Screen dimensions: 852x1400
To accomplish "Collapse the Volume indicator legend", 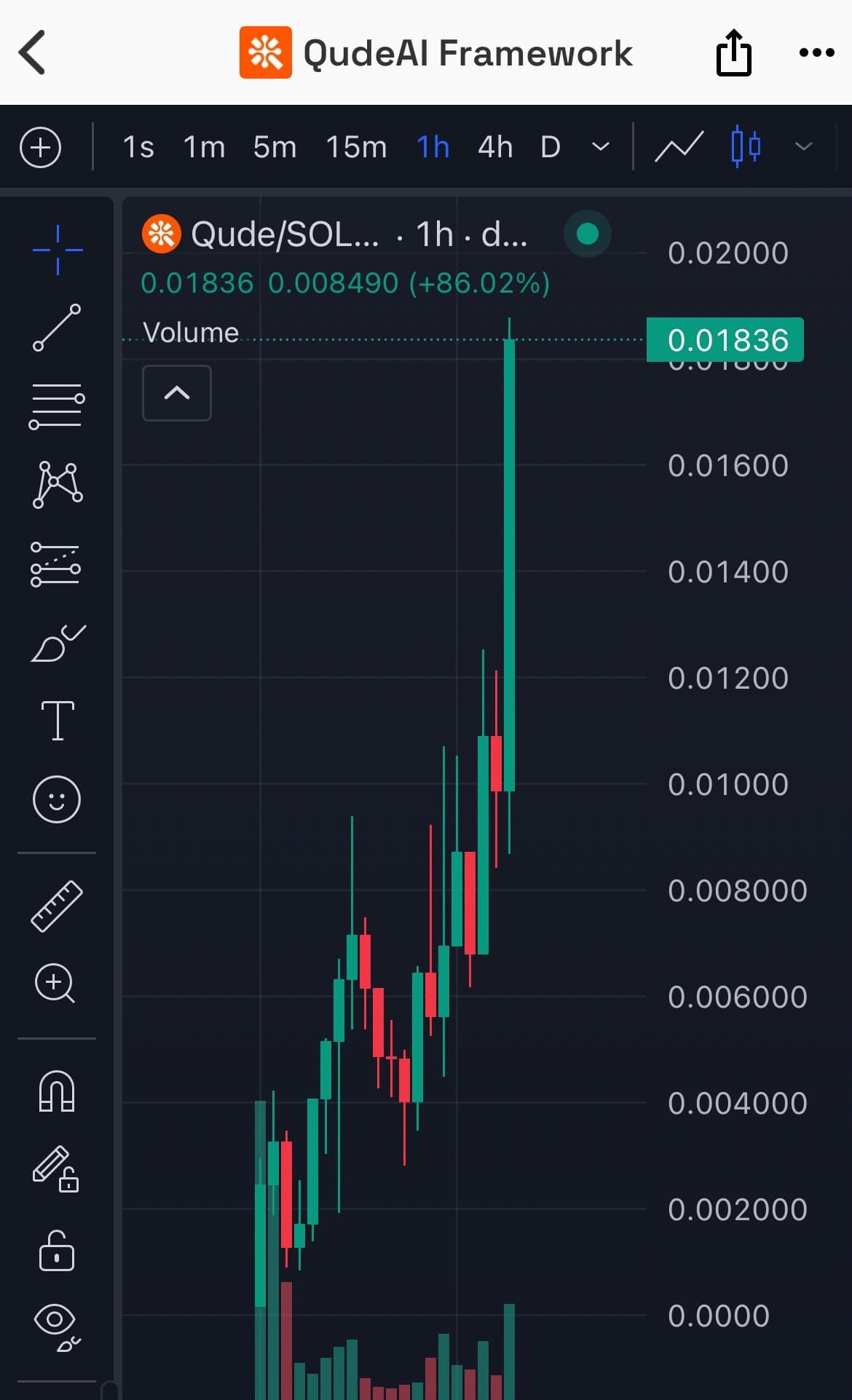I will [177, 393].
